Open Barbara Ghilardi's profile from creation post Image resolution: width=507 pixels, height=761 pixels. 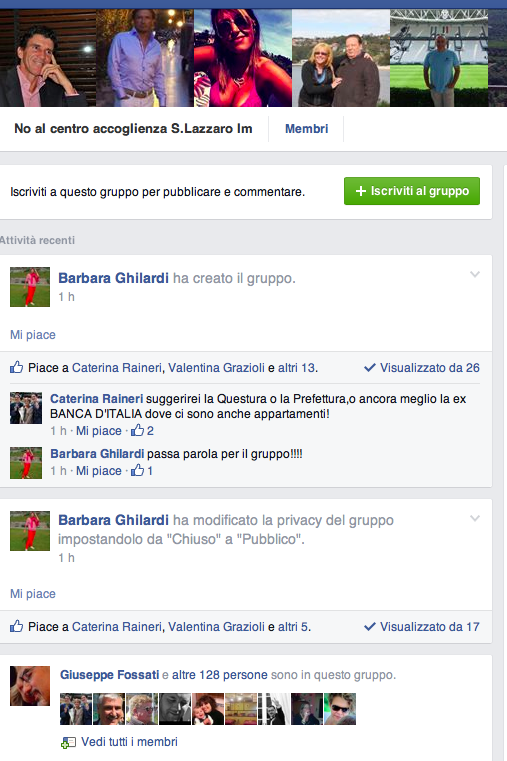113,278
